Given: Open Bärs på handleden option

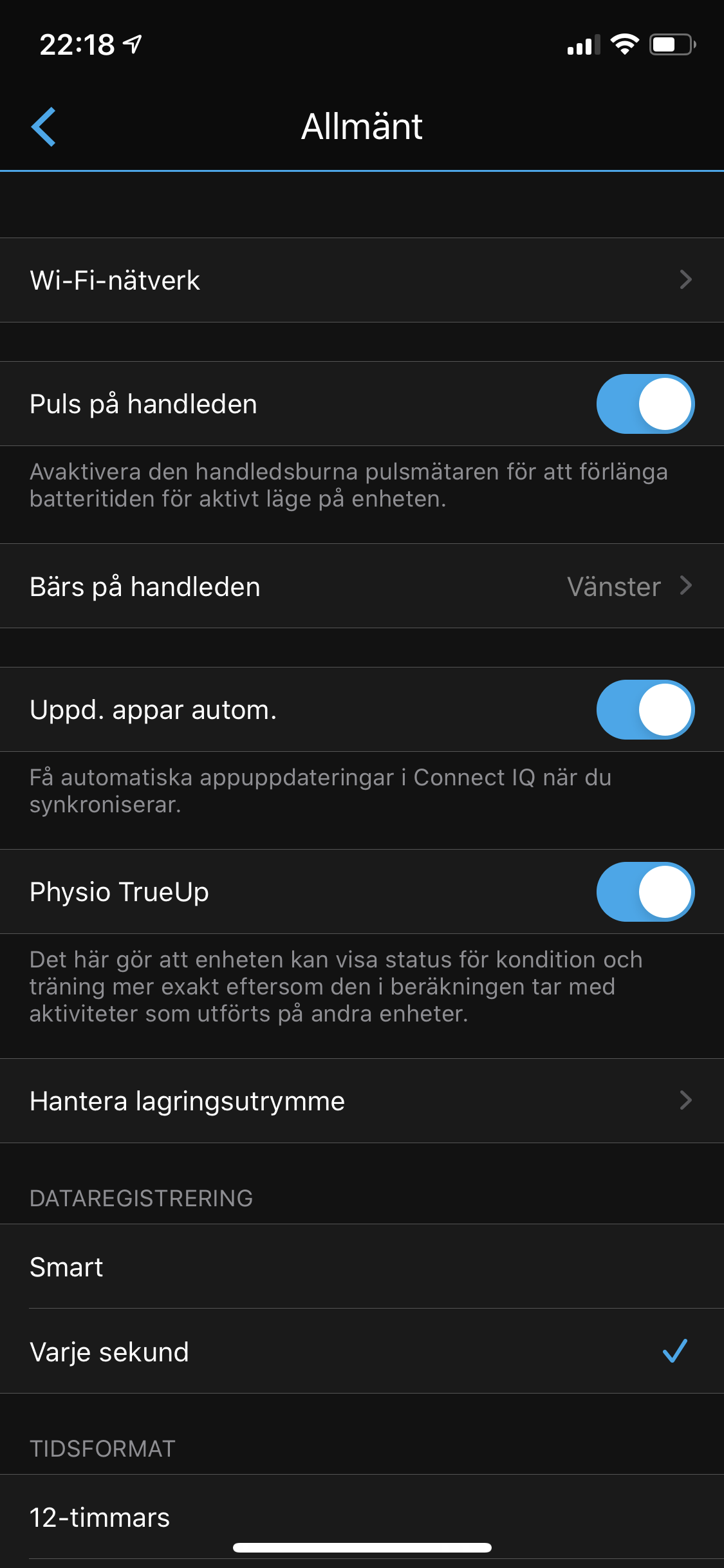Looking at the screenshot, I should tap(362, 586).
